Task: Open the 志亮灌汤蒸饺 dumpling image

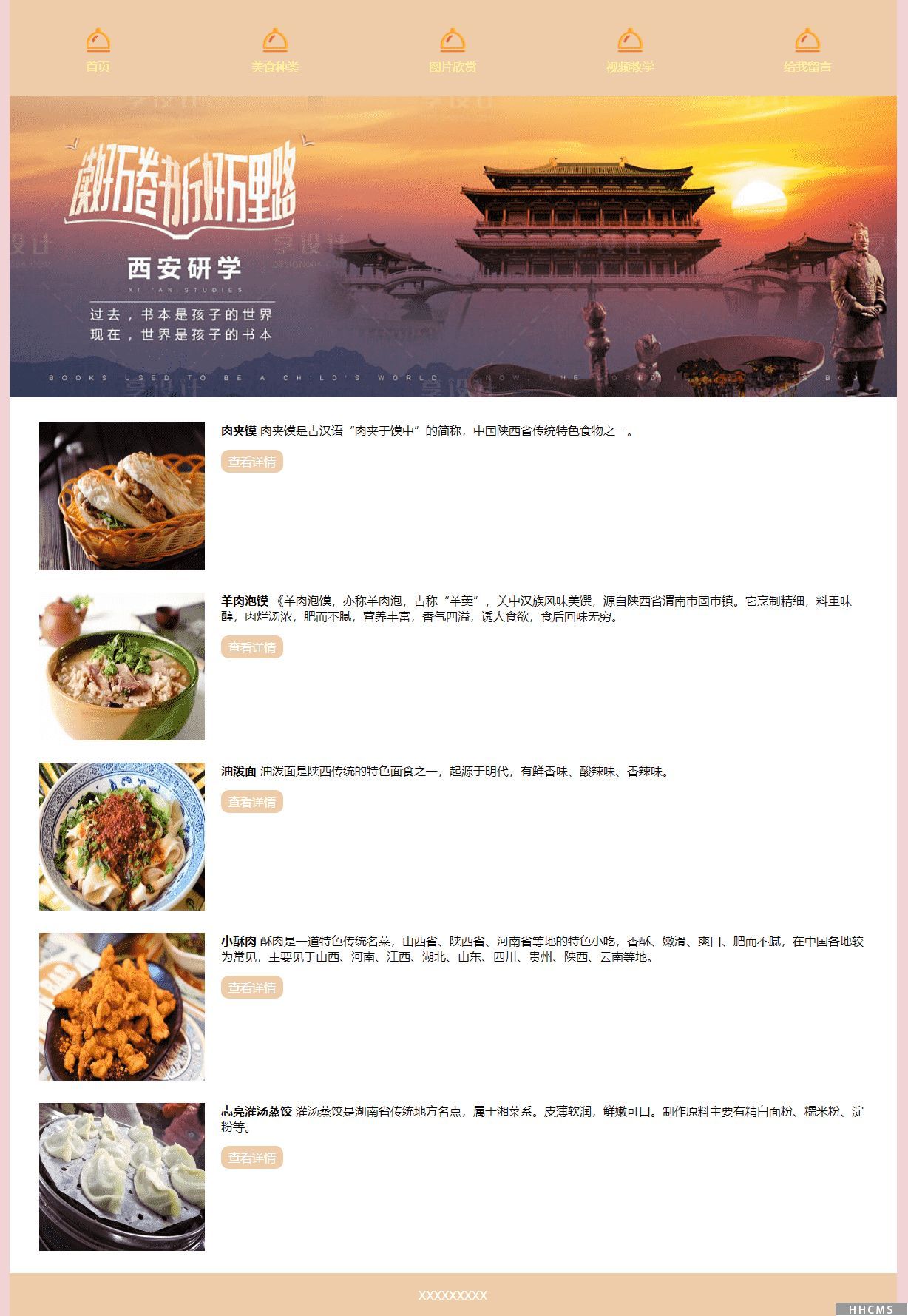Action: click(122, 1177)
